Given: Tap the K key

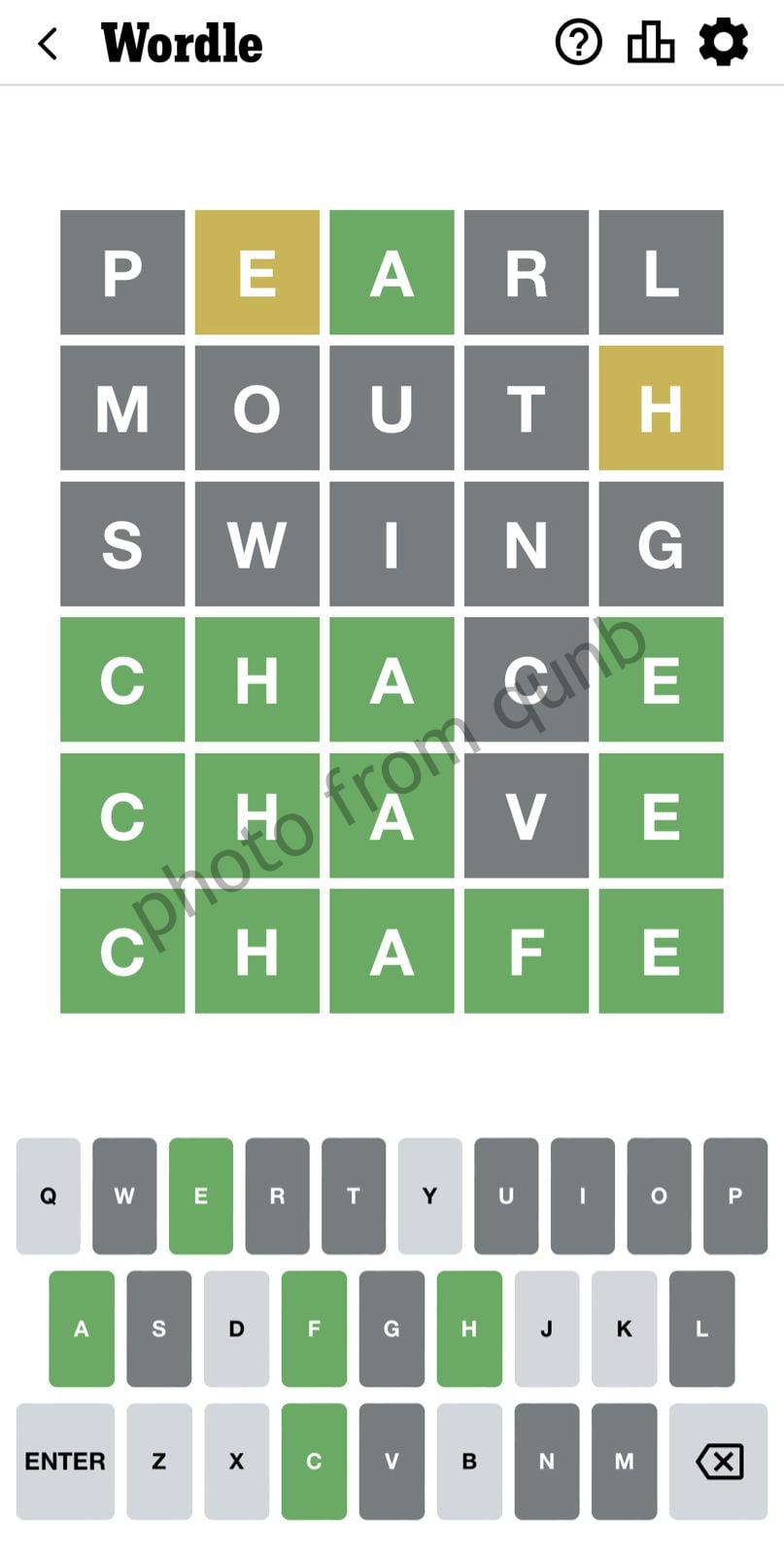Looking at the screenshot, I should tap(624, 1329).
